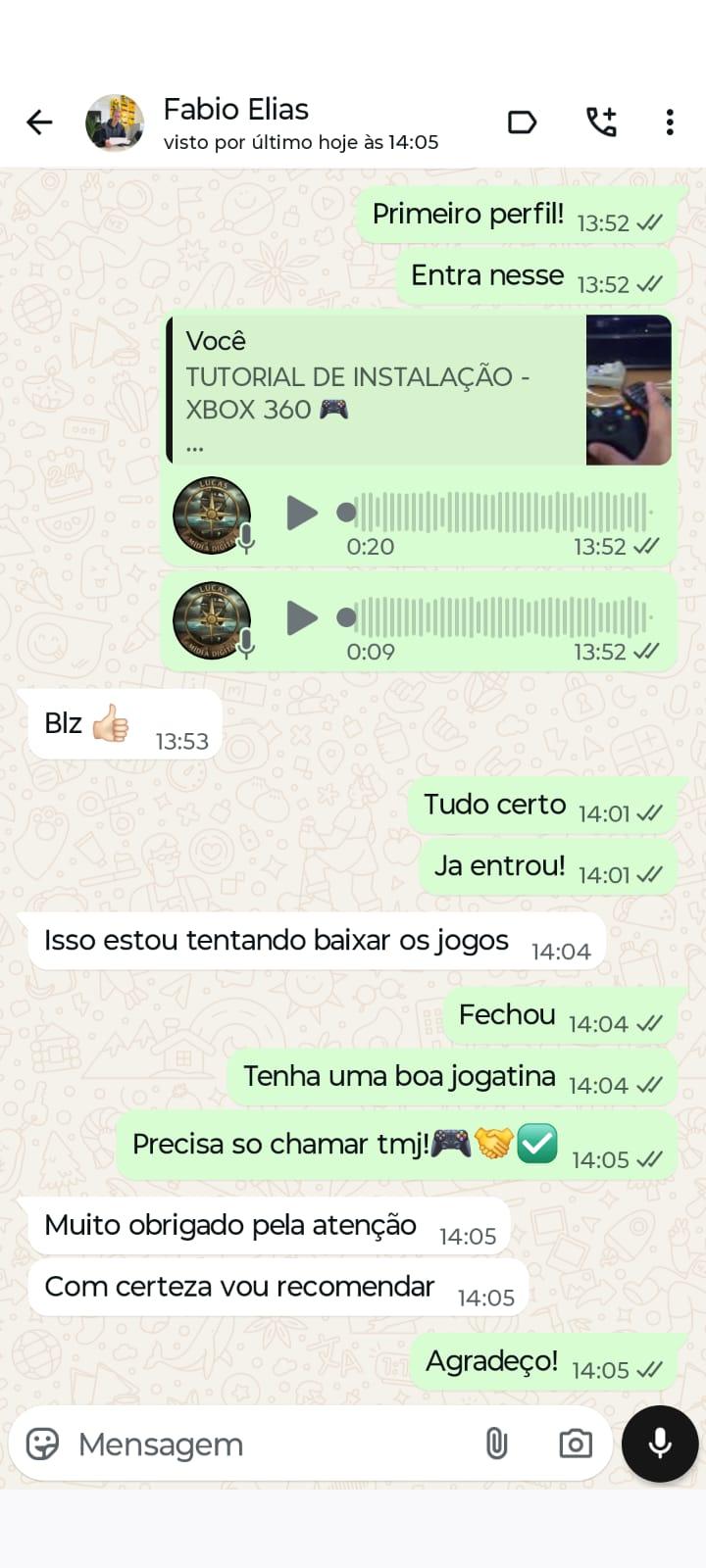Open the camera to take a photo
The width and height of the screenshot is (706, 1568).
tap(575, 1444)
